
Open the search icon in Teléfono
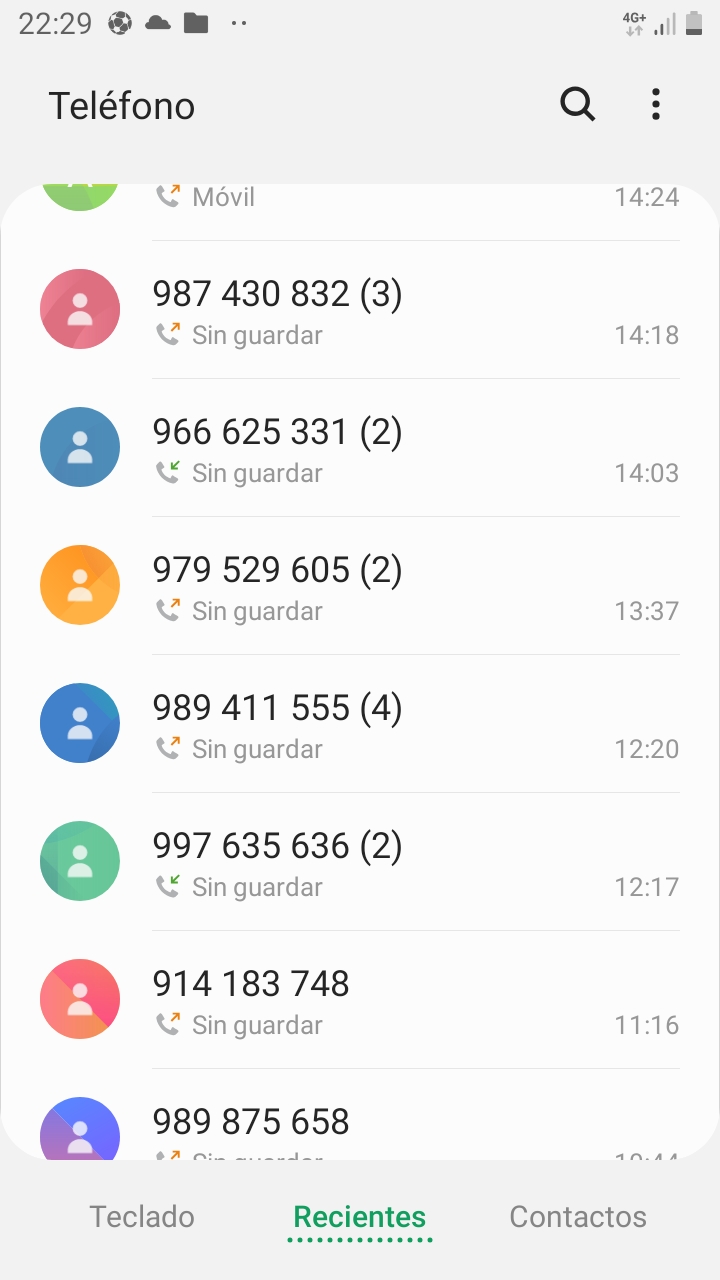pos(577,104)
